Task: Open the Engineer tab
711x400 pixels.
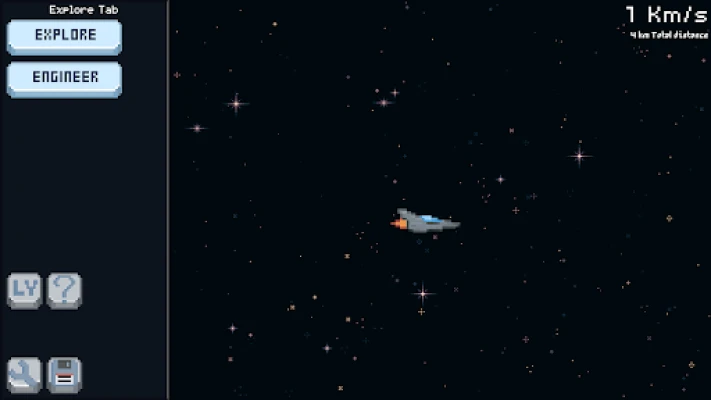Action: pos(64,79)
